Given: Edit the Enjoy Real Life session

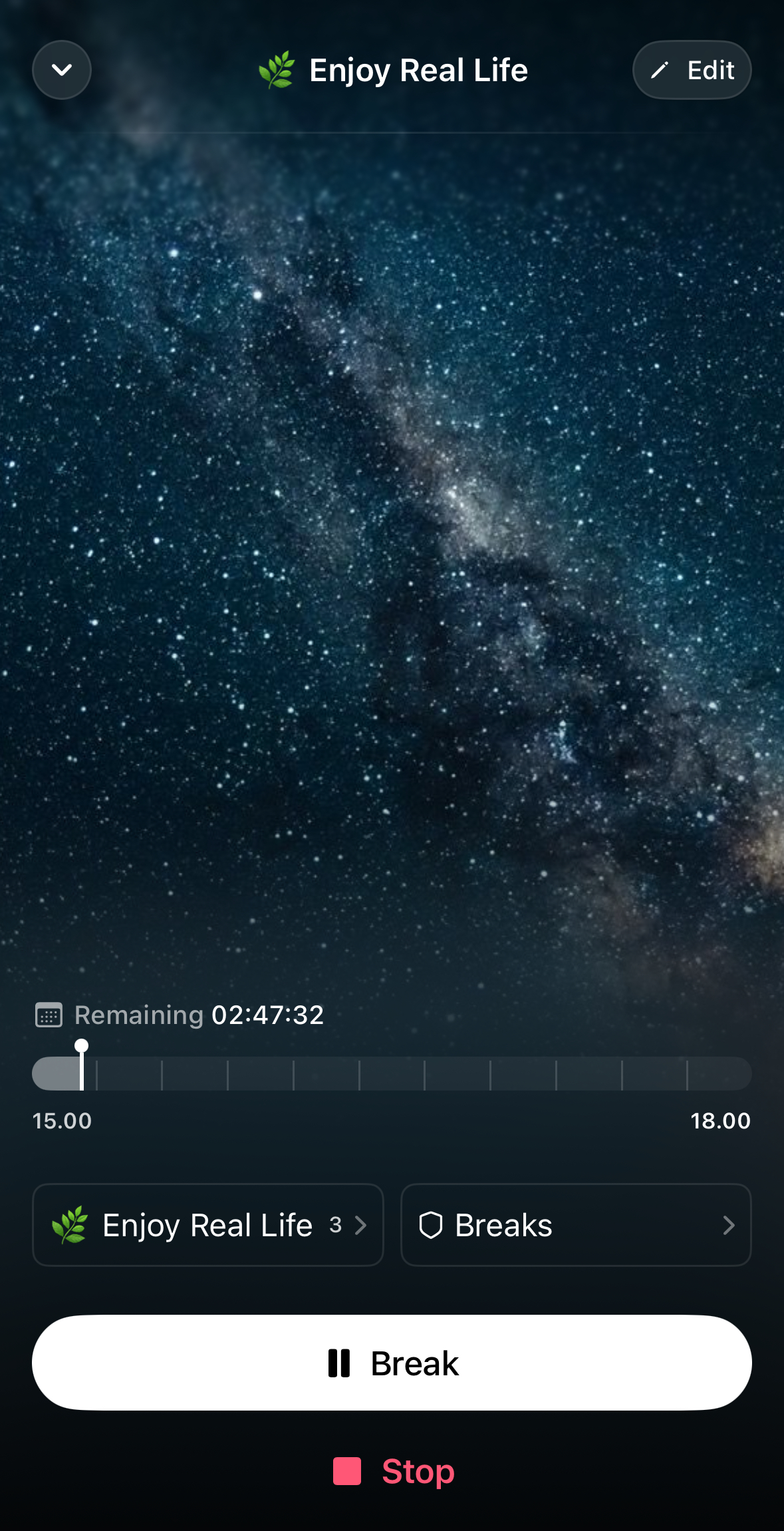Looking at the screenshot, I should tap(692, 70).
